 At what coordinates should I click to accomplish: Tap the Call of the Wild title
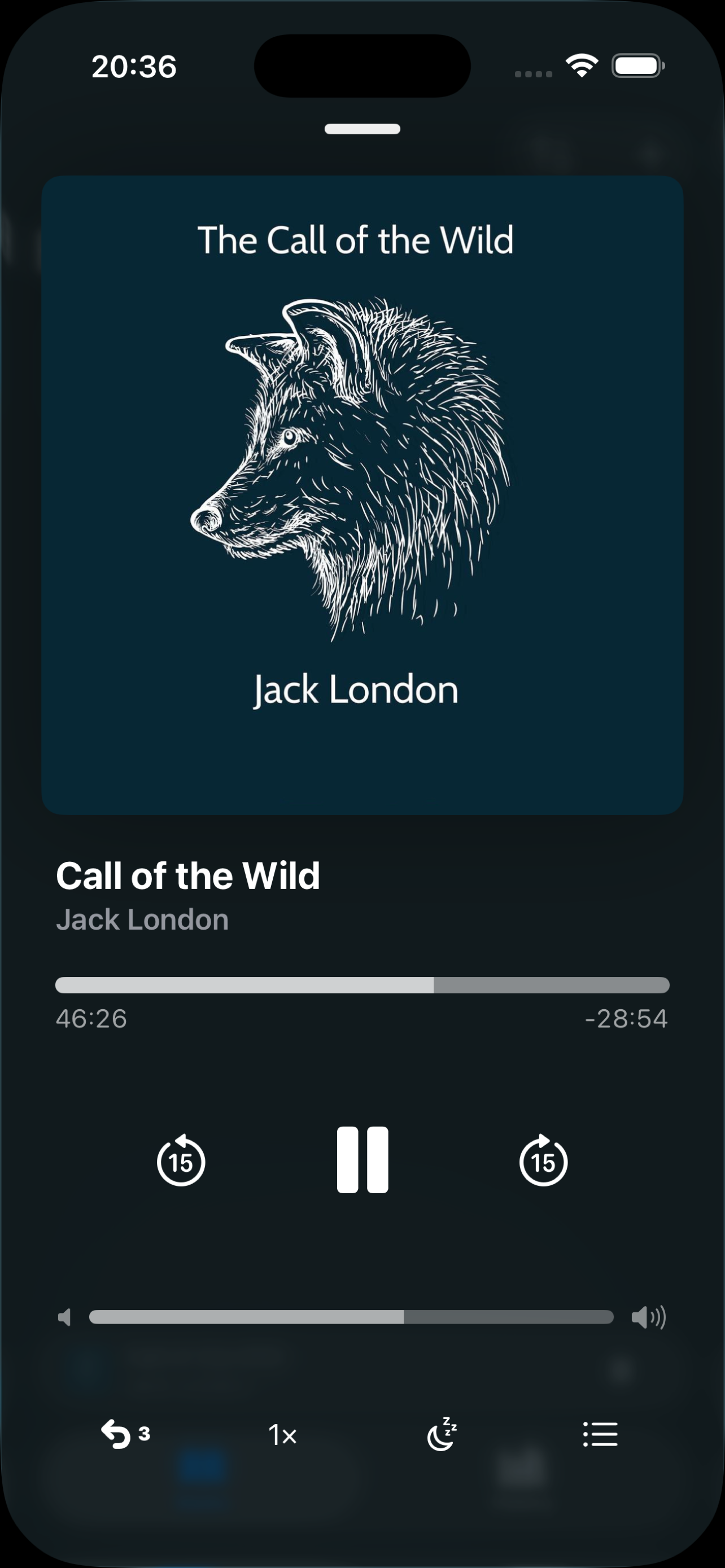coord(189,875)
